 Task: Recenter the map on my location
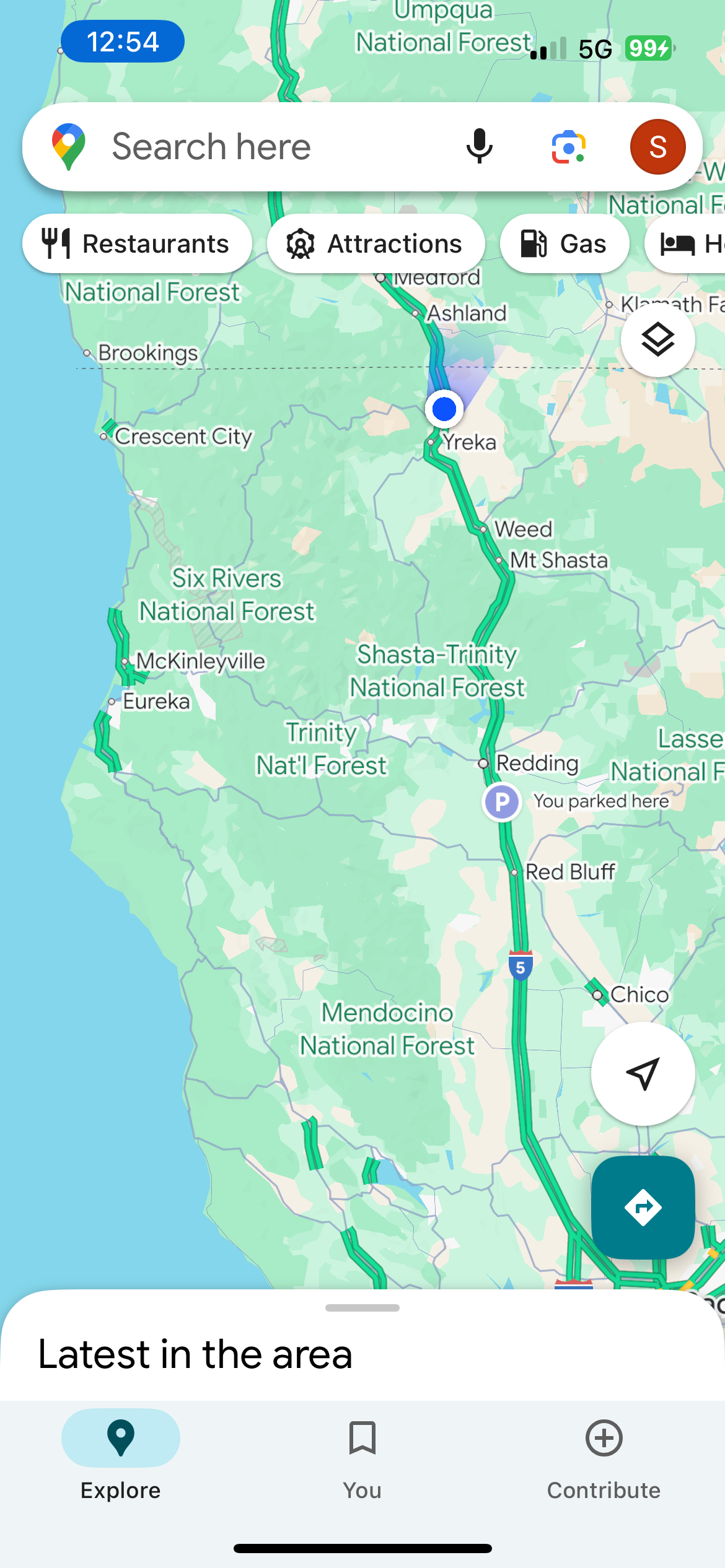click(643, 1073)
